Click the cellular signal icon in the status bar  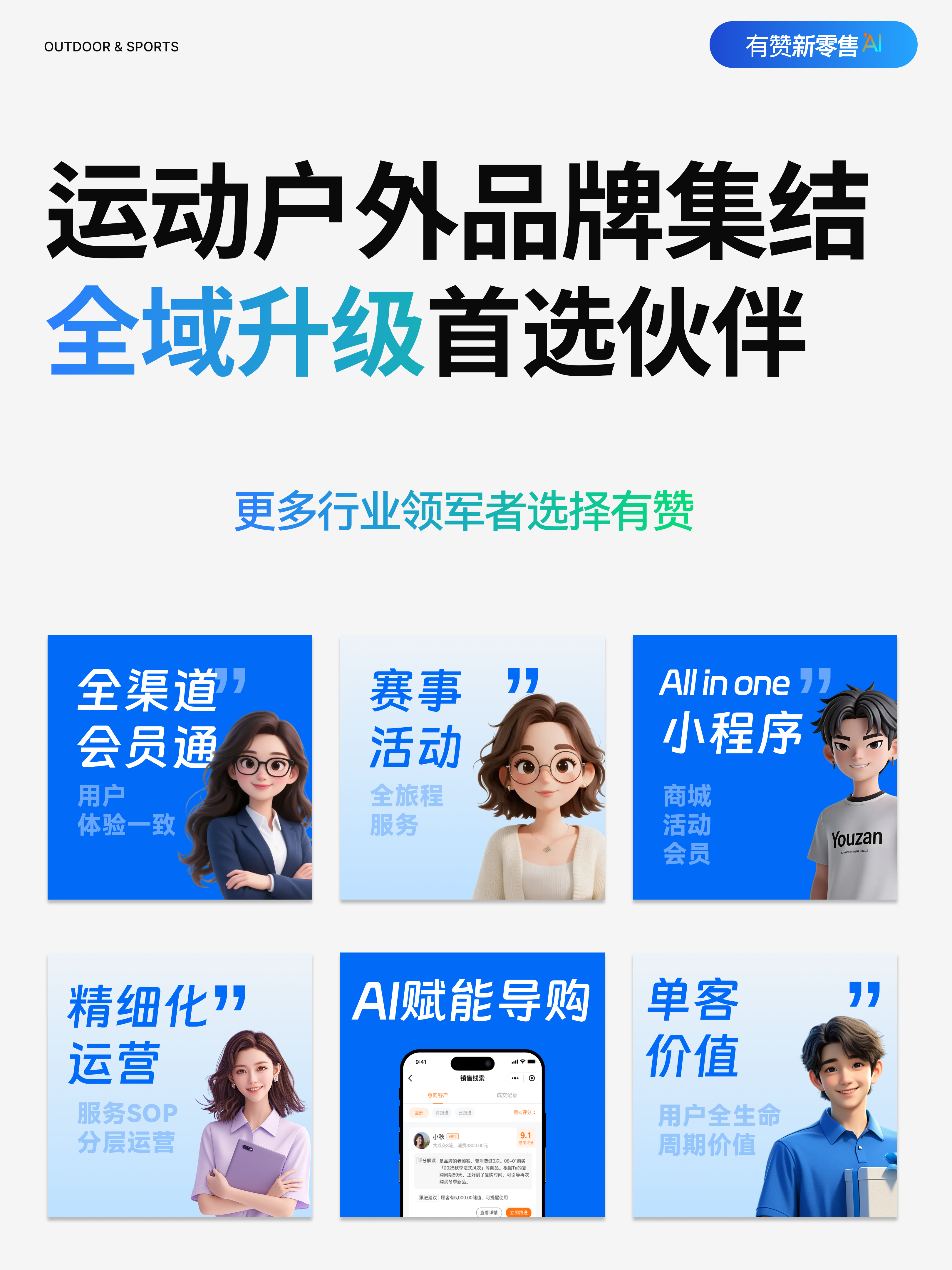click(x=515, y=1062)
